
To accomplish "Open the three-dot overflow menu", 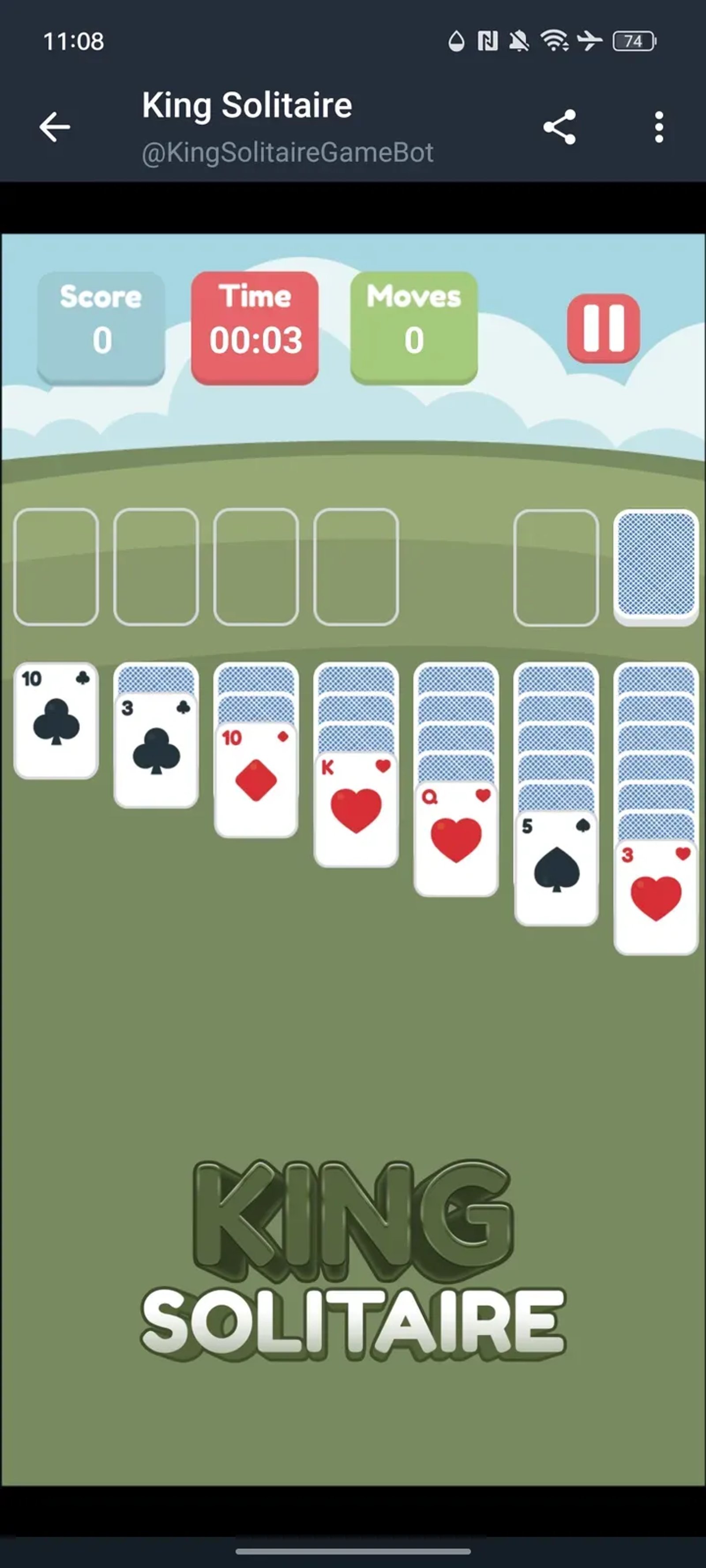I will (x=659, y=126).
